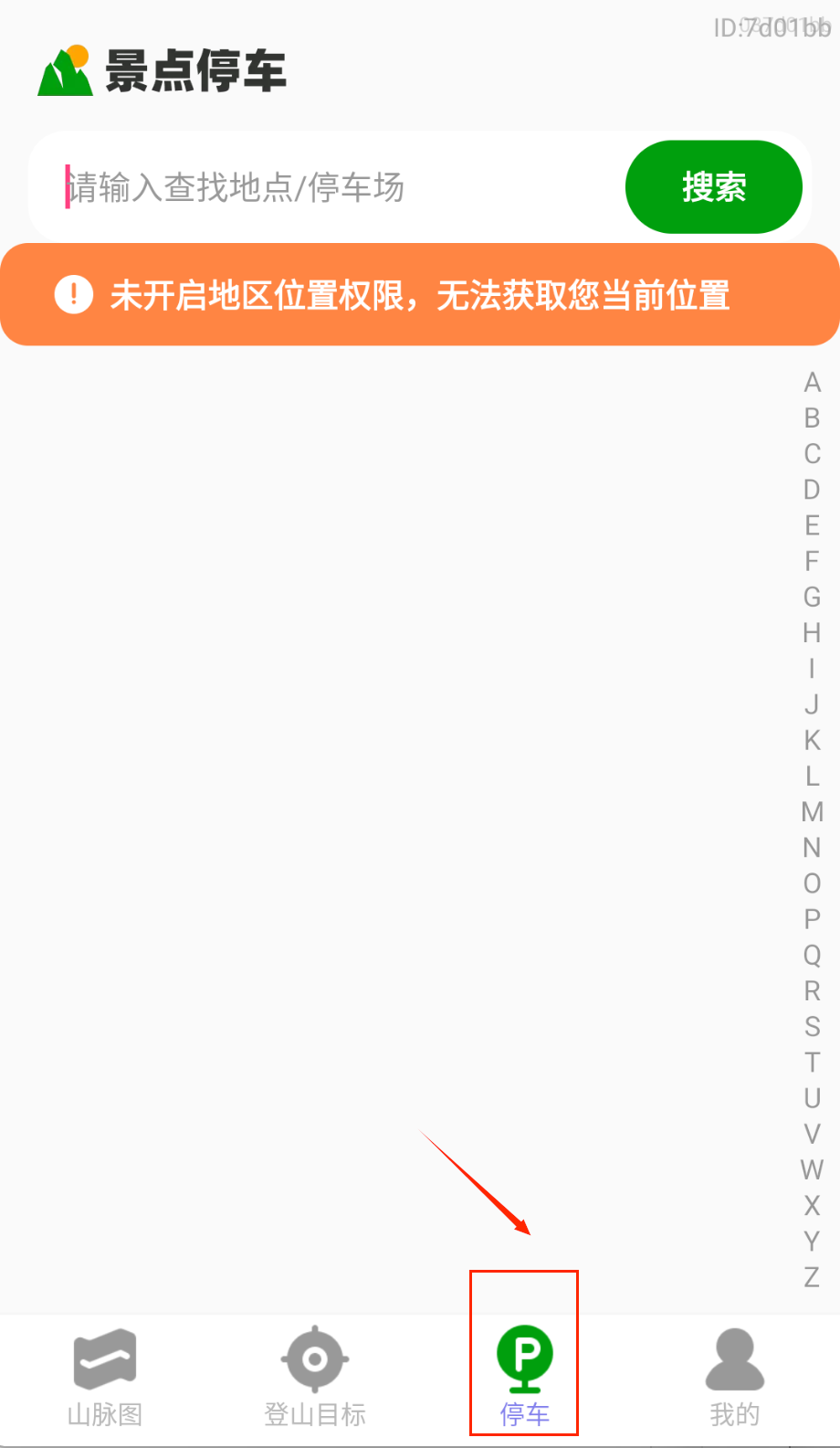Viewport: 840px width, 1448px height.
Task: Tap the green 搜索 button
Action: 713,187
